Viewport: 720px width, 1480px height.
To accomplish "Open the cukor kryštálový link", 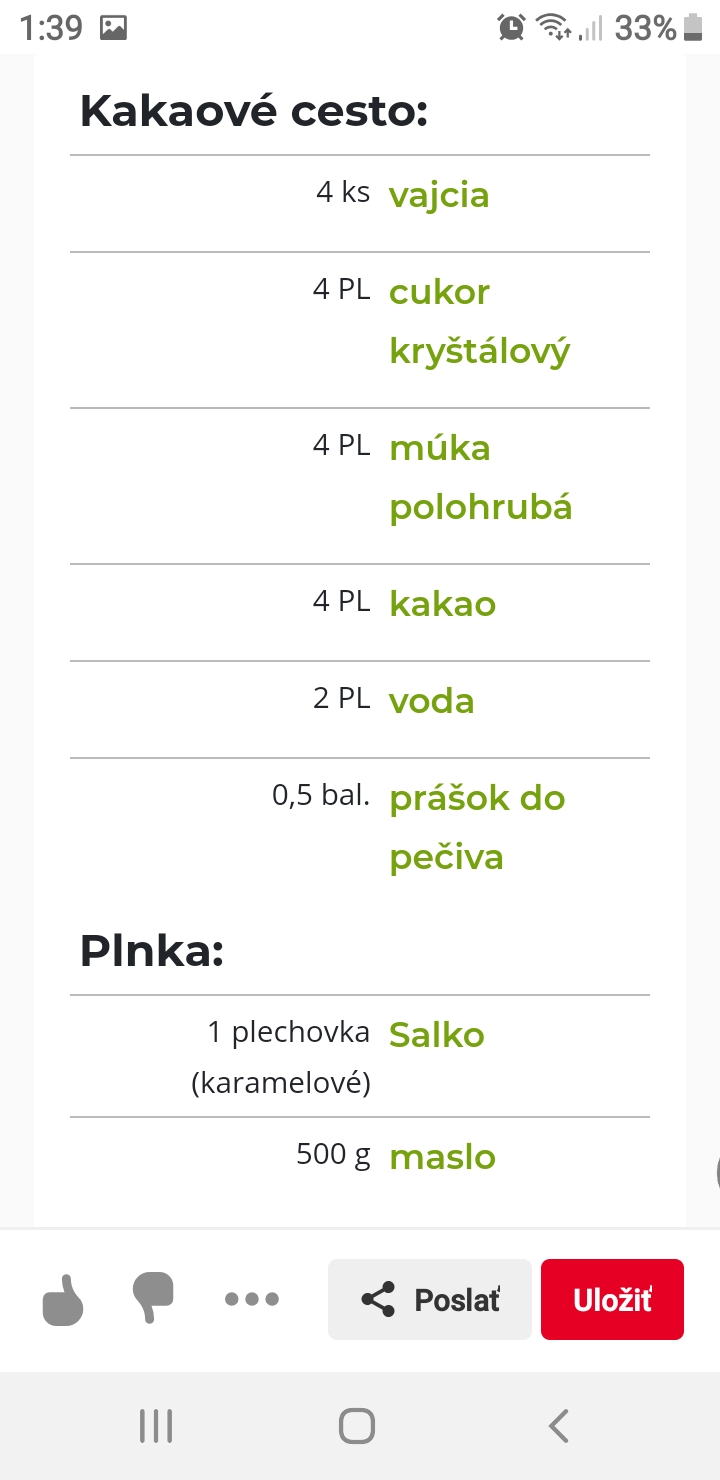I will (x=478, y=321).
